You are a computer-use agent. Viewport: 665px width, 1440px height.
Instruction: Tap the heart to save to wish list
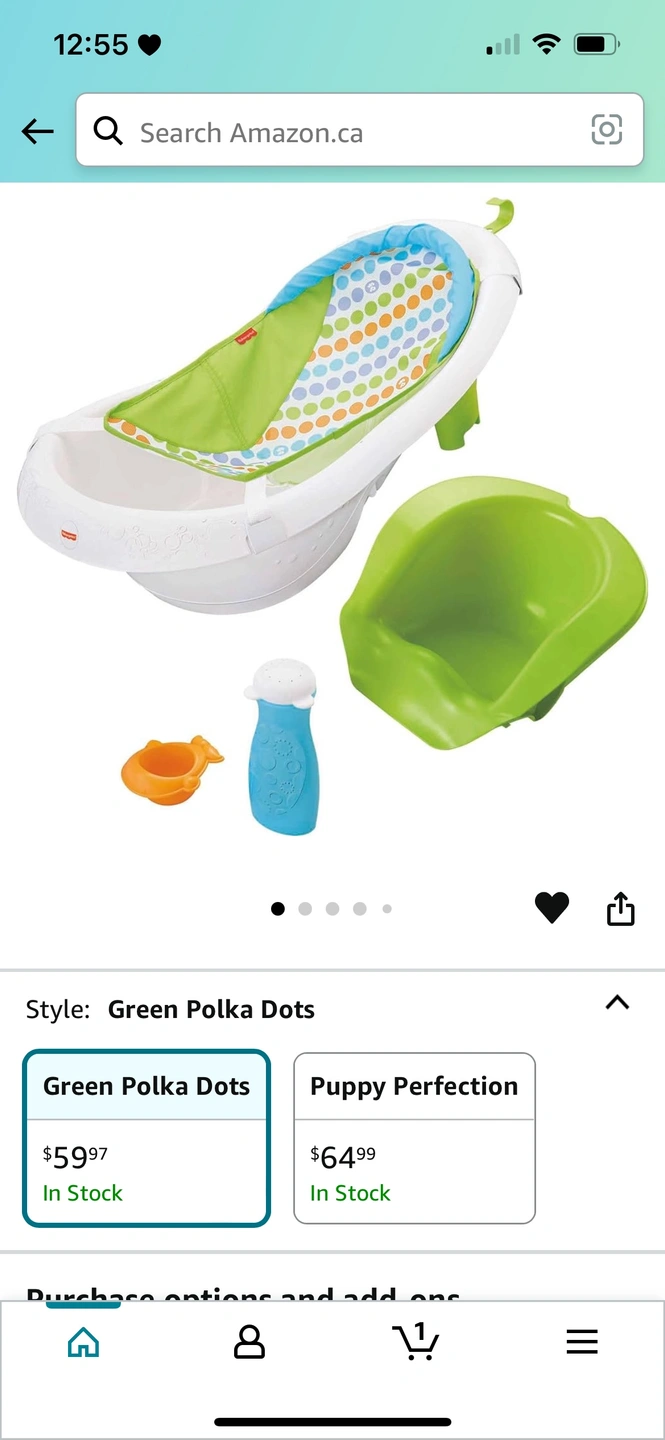(x=551, y=908)
